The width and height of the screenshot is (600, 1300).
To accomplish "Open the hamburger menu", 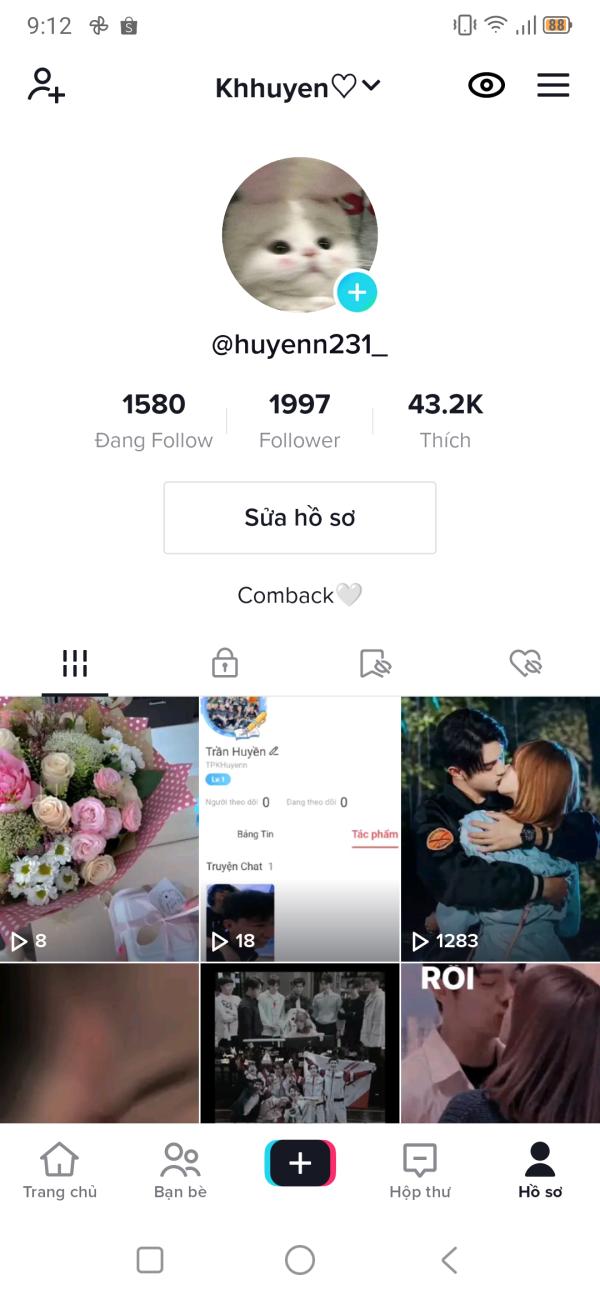I will (x=553, y=85).
